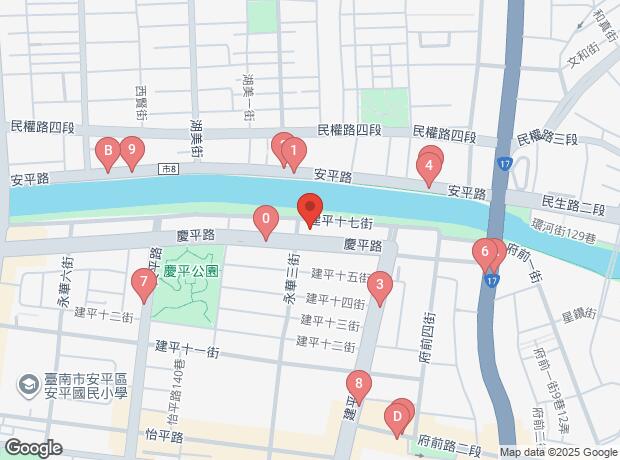Open map pin number 8
This screenshot has height=460, width=620.
(358, 384)
